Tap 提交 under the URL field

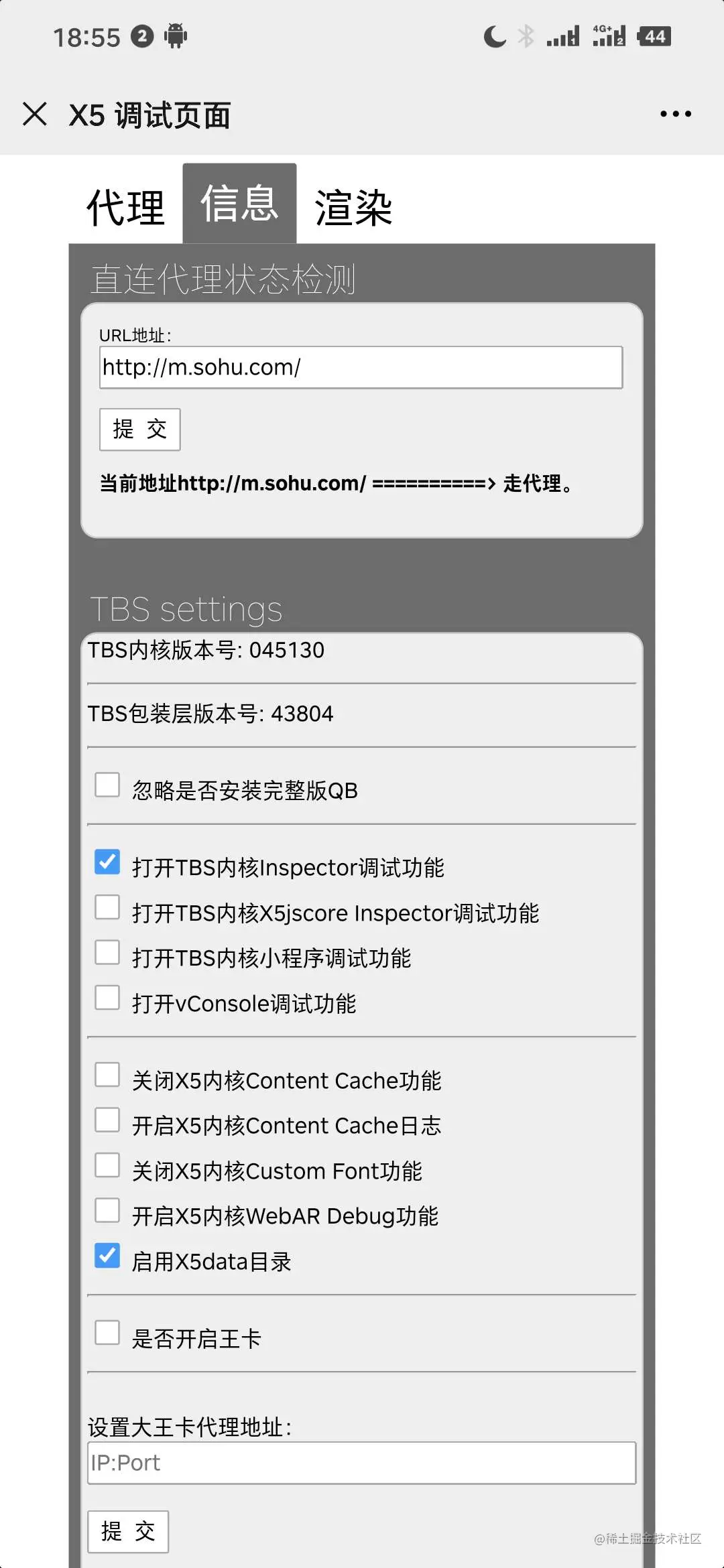click(139, 430)
